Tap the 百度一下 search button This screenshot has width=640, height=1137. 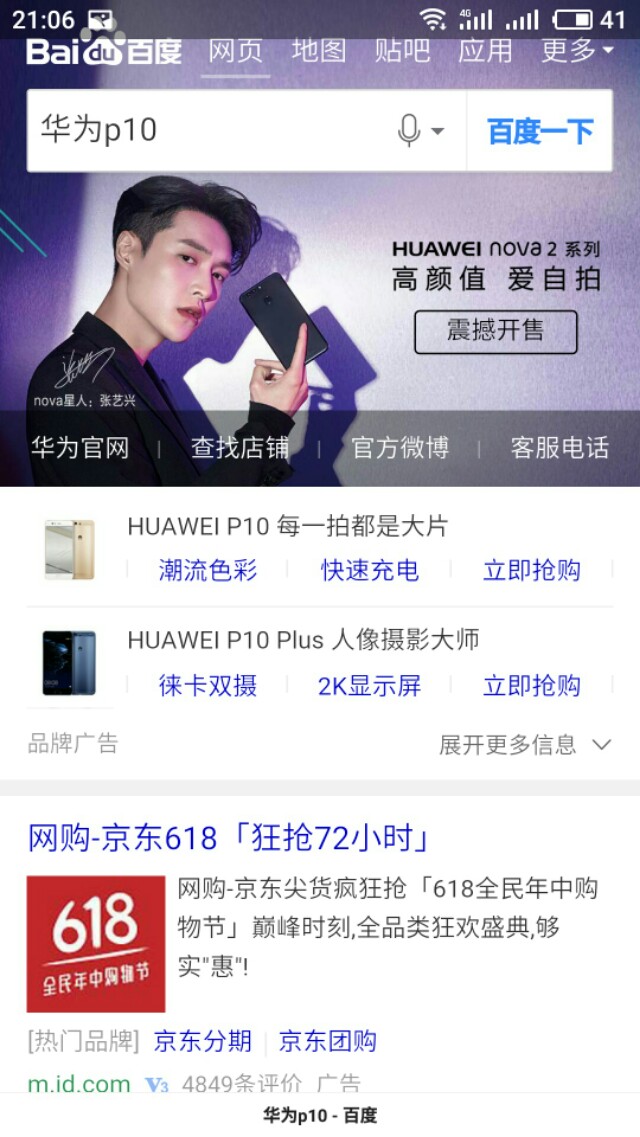[x=540, y=130]
